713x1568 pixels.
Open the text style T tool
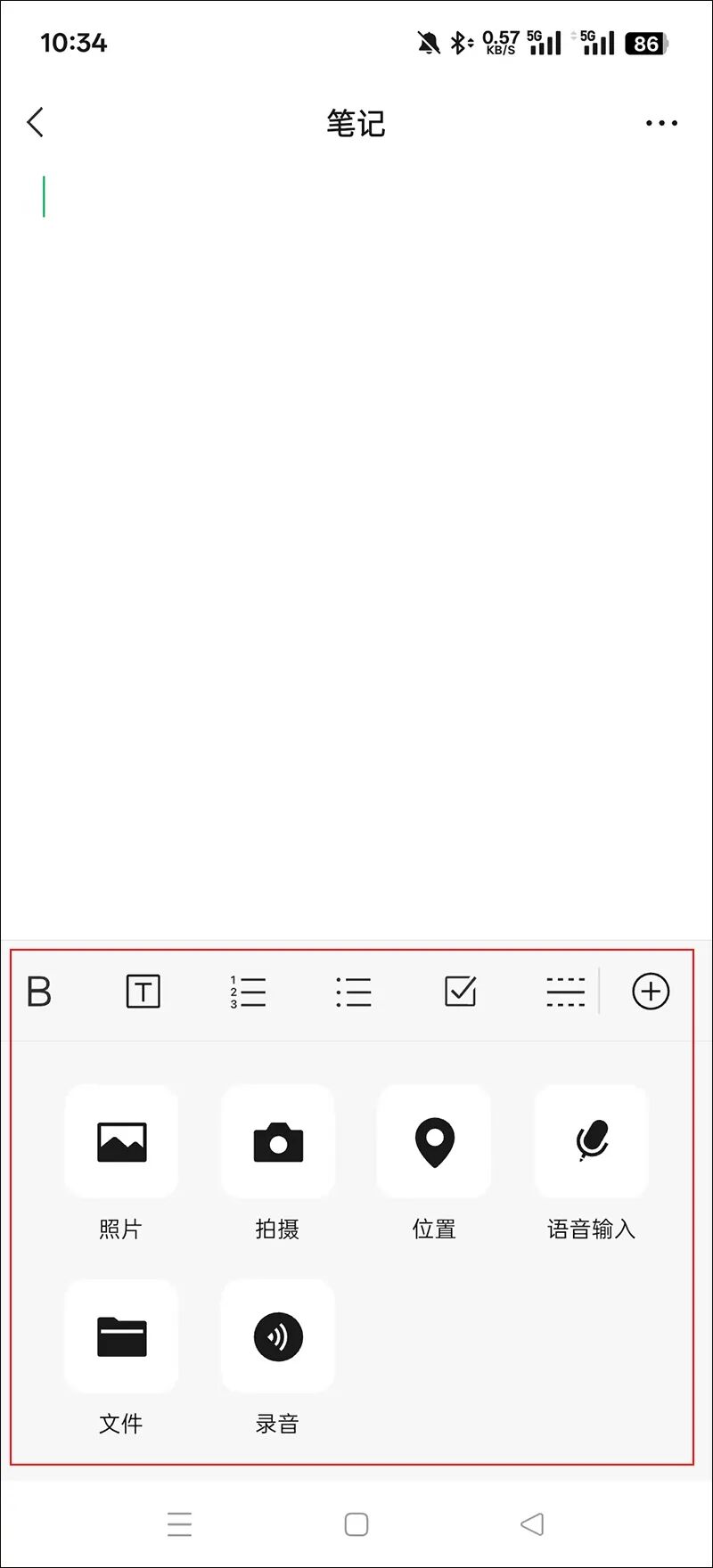click(x=143, y=992)
